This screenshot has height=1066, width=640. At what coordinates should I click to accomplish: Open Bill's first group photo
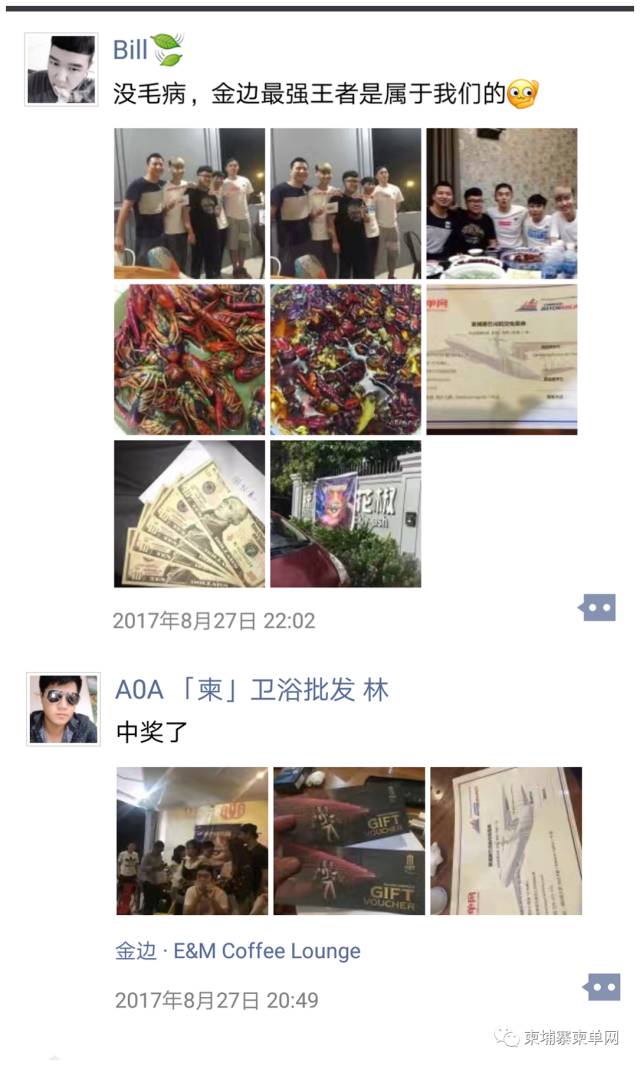point(189,203)
